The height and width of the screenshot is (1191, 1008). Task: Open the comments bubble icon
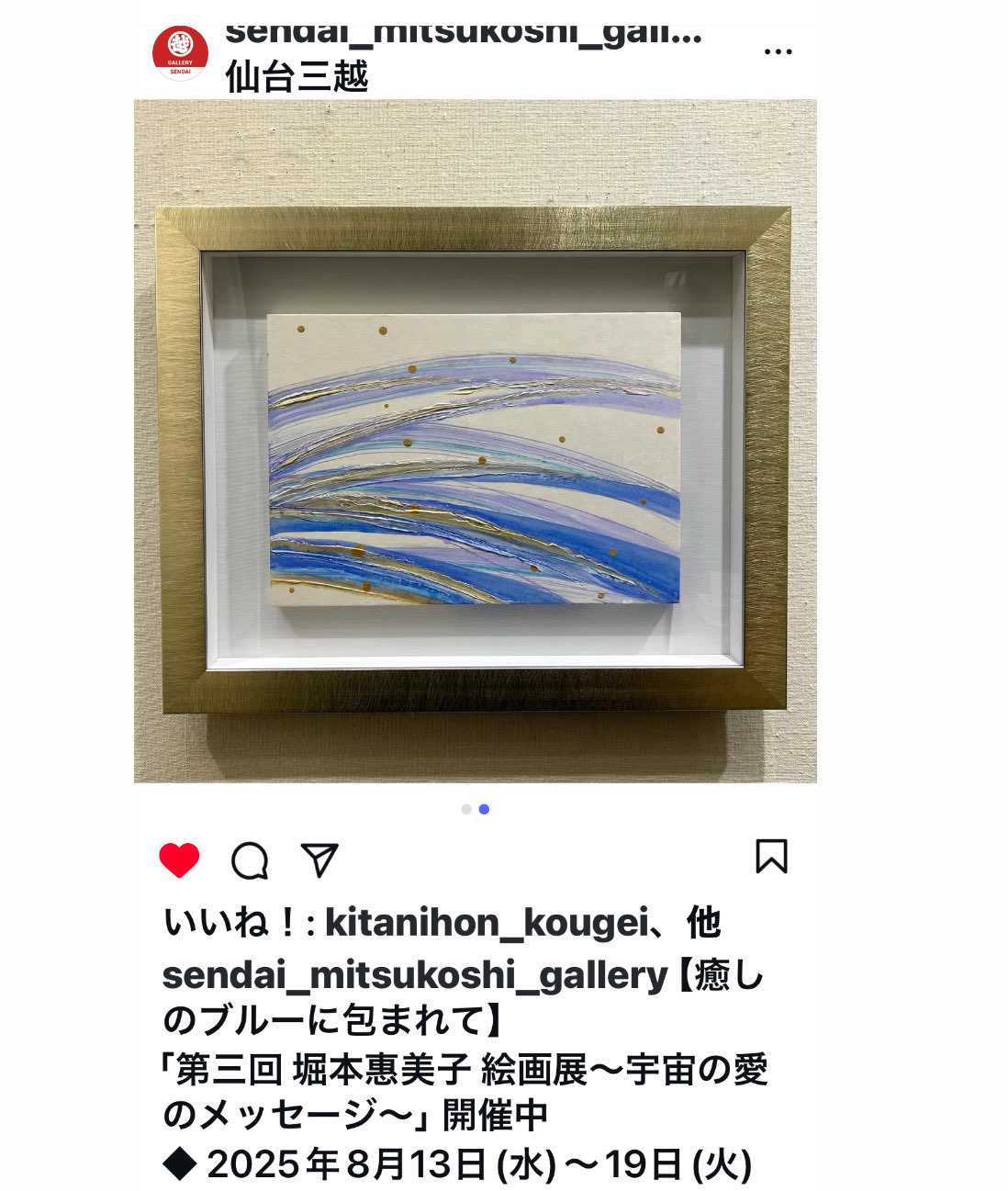coord(249,860)
